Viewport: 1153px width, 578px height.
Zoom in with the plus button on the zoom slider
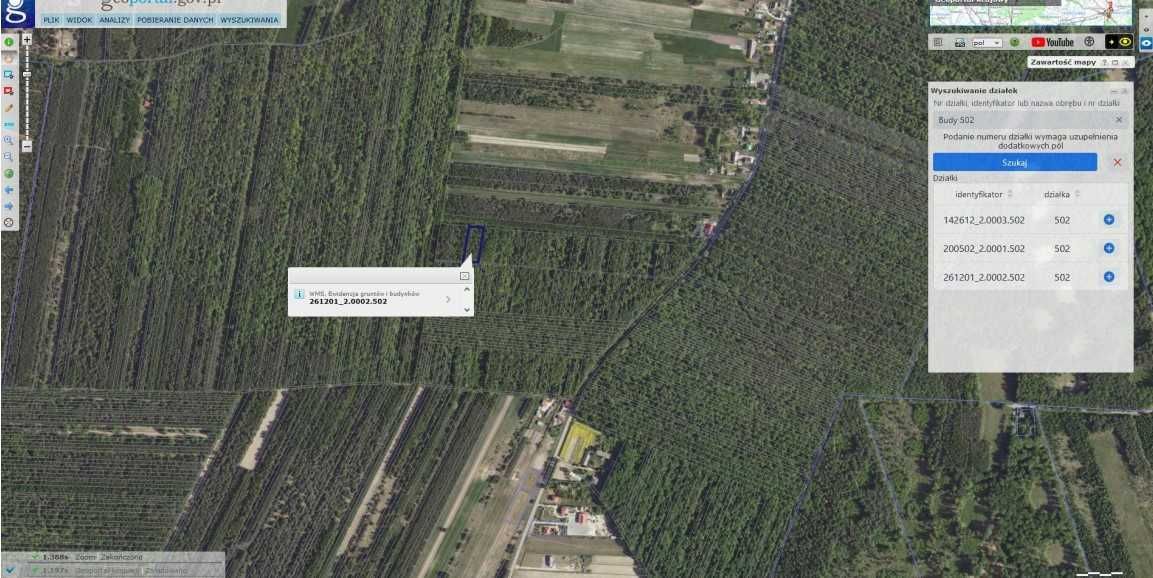click(x=27, y=40)
